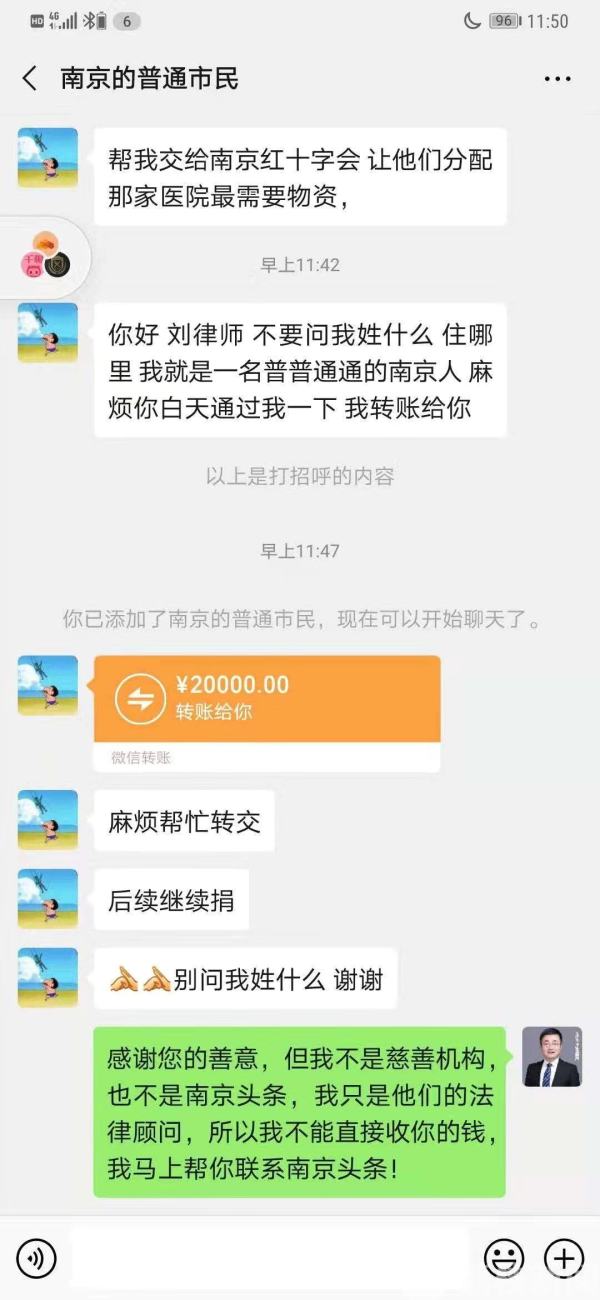
Task: Open the chat overflow menu
Action: tap(557, 79)
